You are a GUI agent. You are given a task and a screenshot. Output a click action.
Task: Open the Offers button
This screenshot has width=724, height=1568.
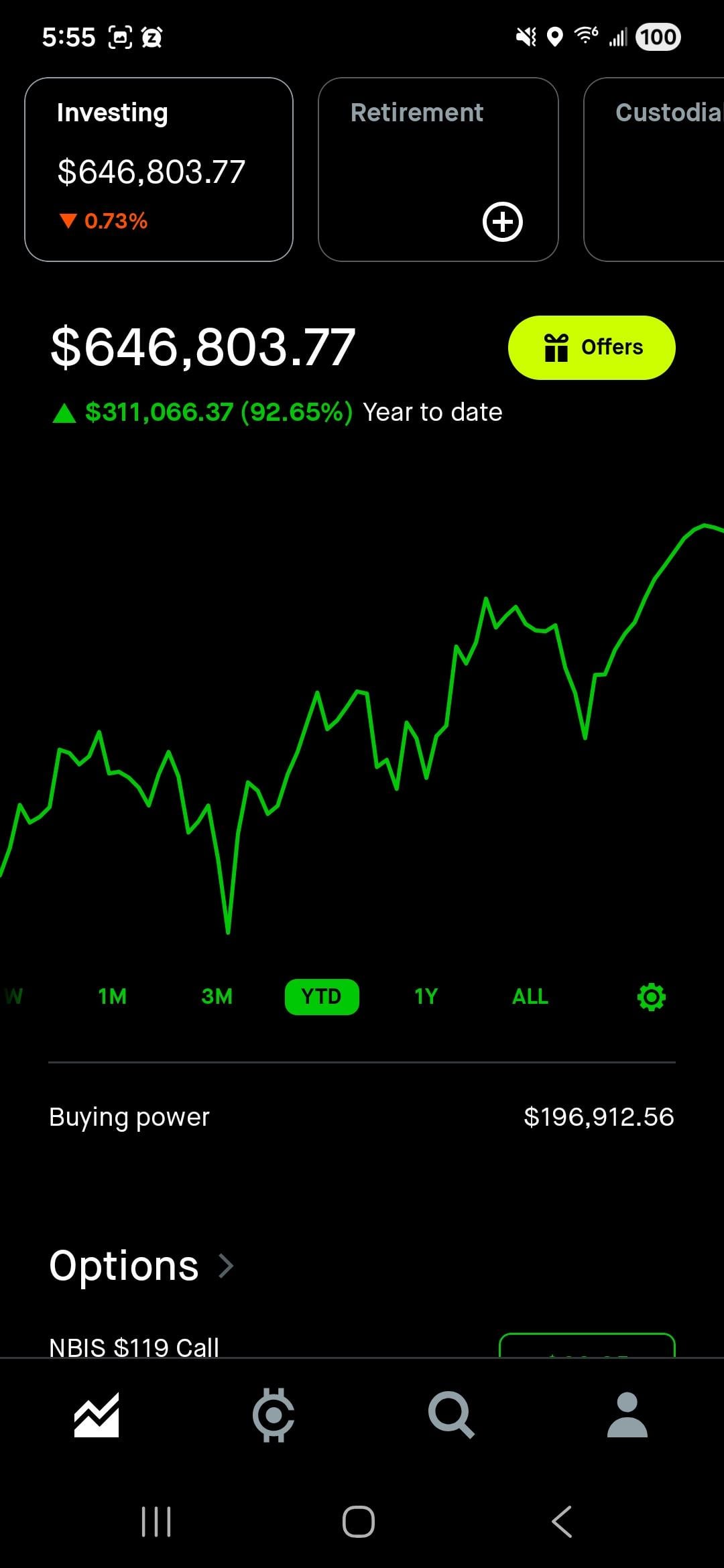pyautogui.click(x=591, y=348)
